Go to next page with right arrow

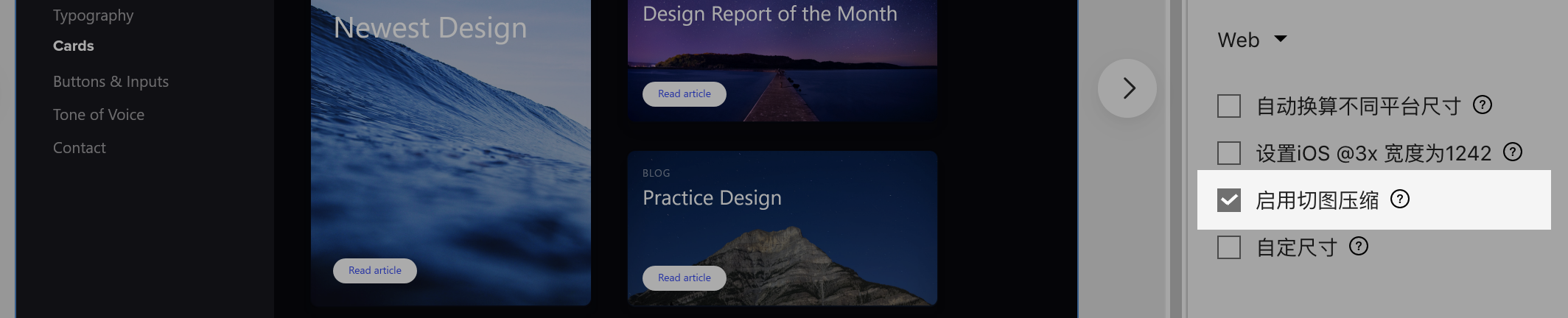coord(1127,88)
